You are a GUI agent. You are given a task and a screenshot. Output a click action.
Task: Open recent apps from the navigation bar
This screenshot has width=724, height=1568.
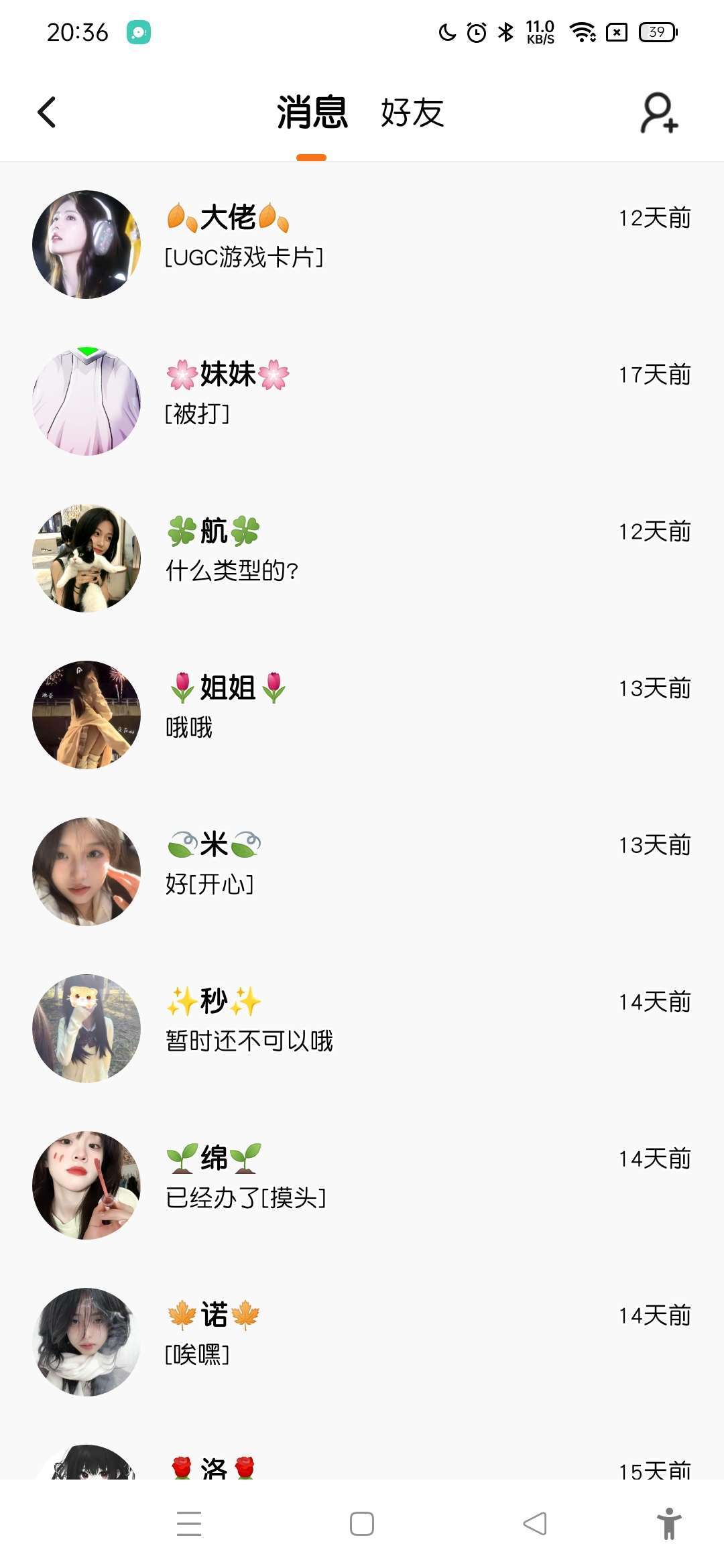click(189, 1524)
